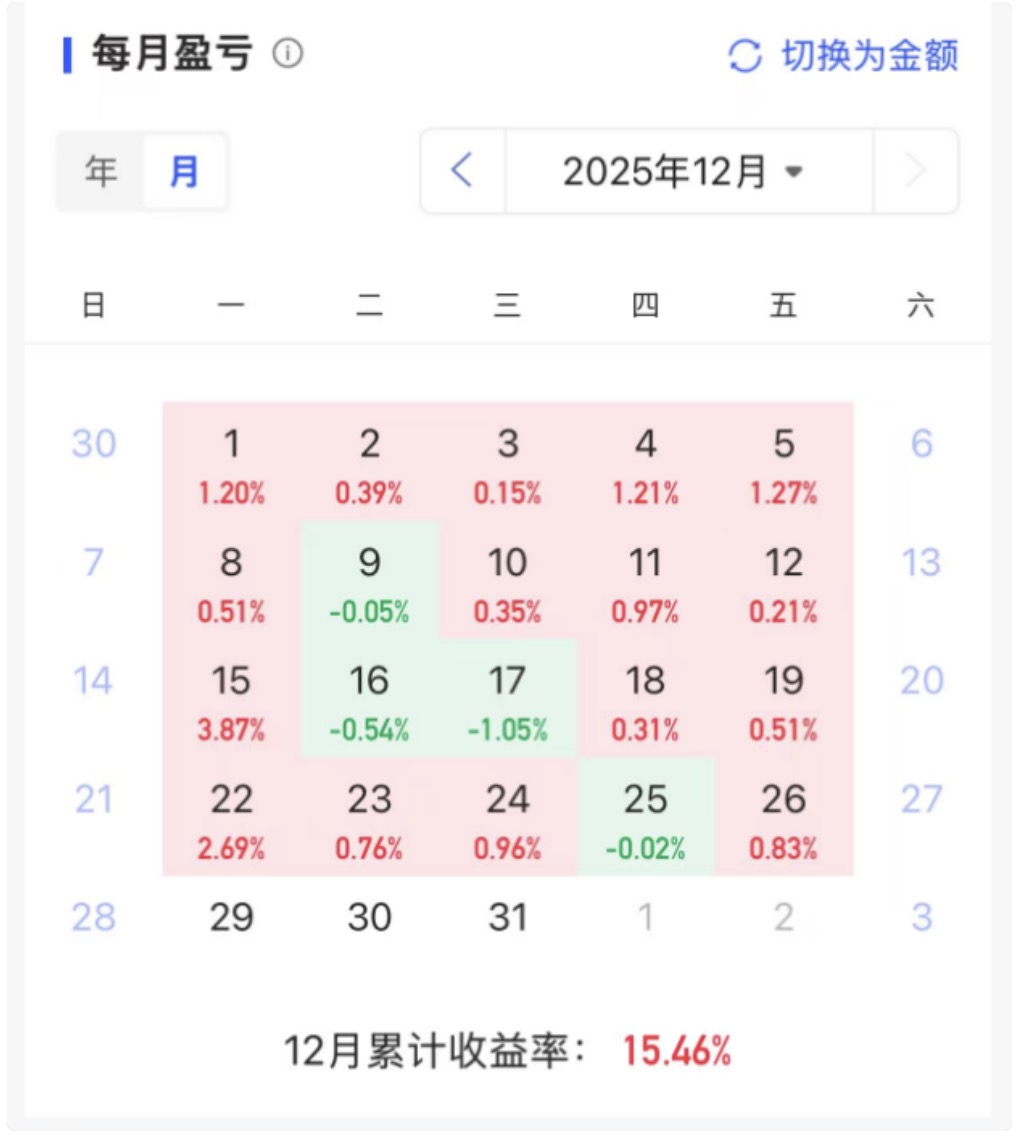Open the info icon beside 每月盈亏

point(288,54)
